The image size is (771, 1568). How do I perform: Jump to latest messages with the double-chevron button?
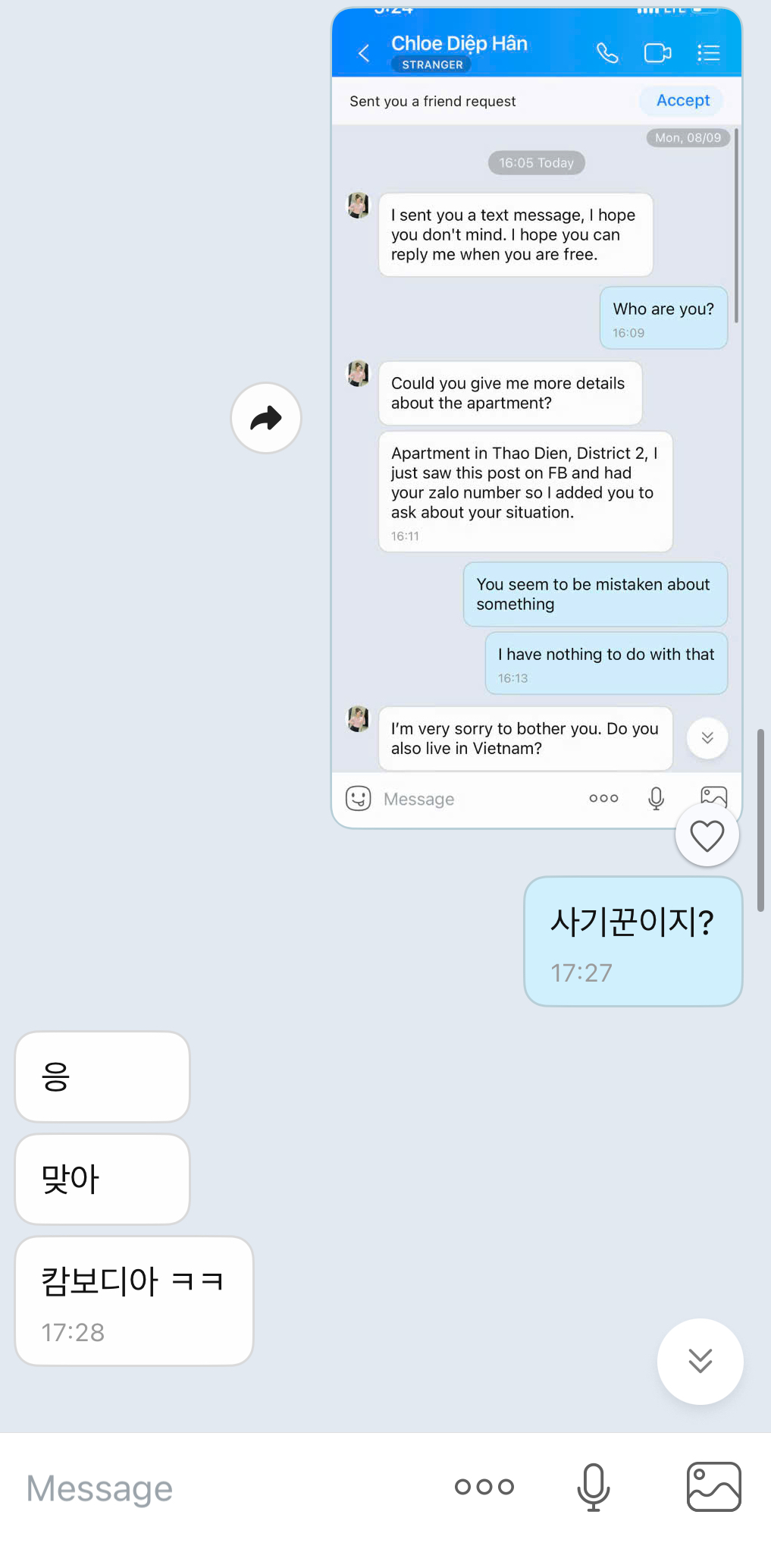[x=700, y=1361]
